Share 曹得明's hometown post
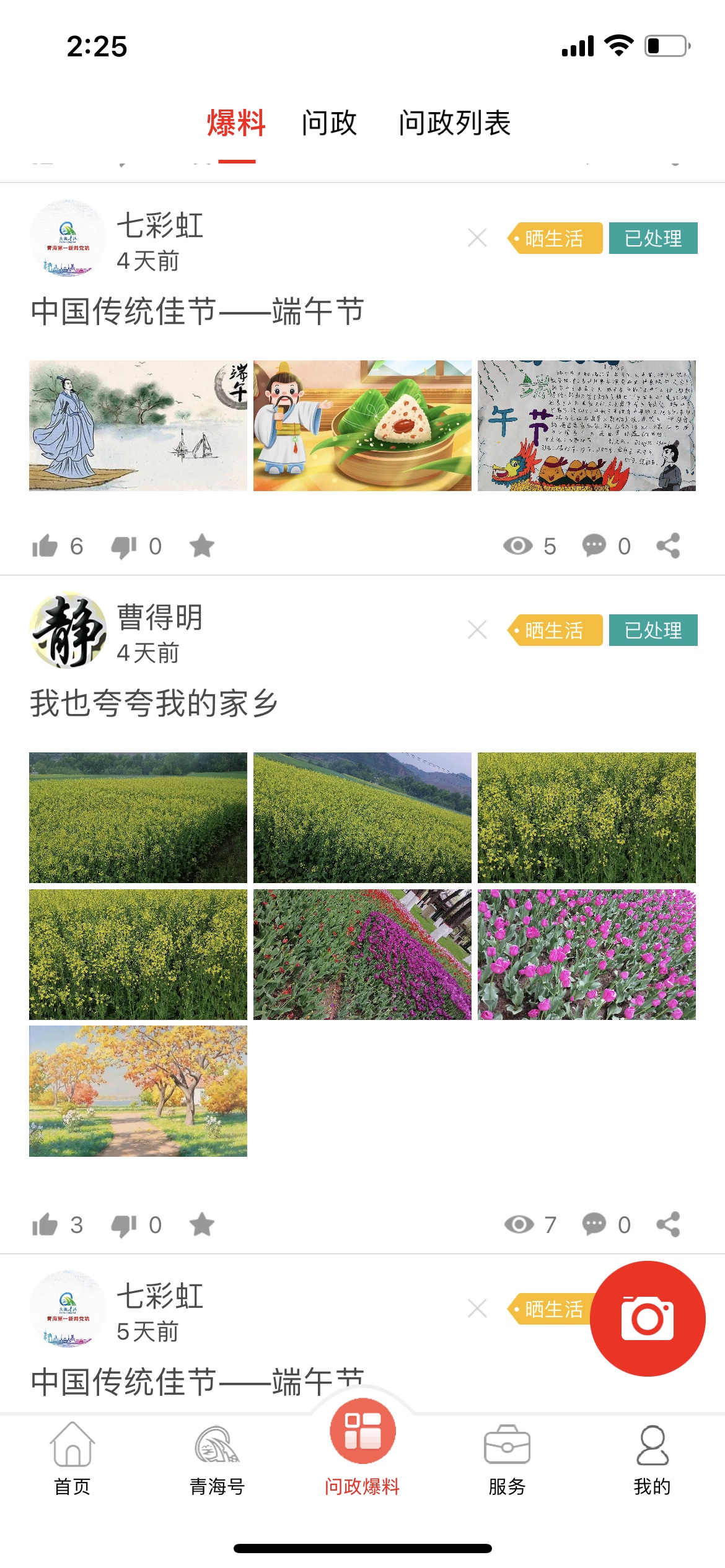Screen dimensions: 725x1568 (668, 1224)
